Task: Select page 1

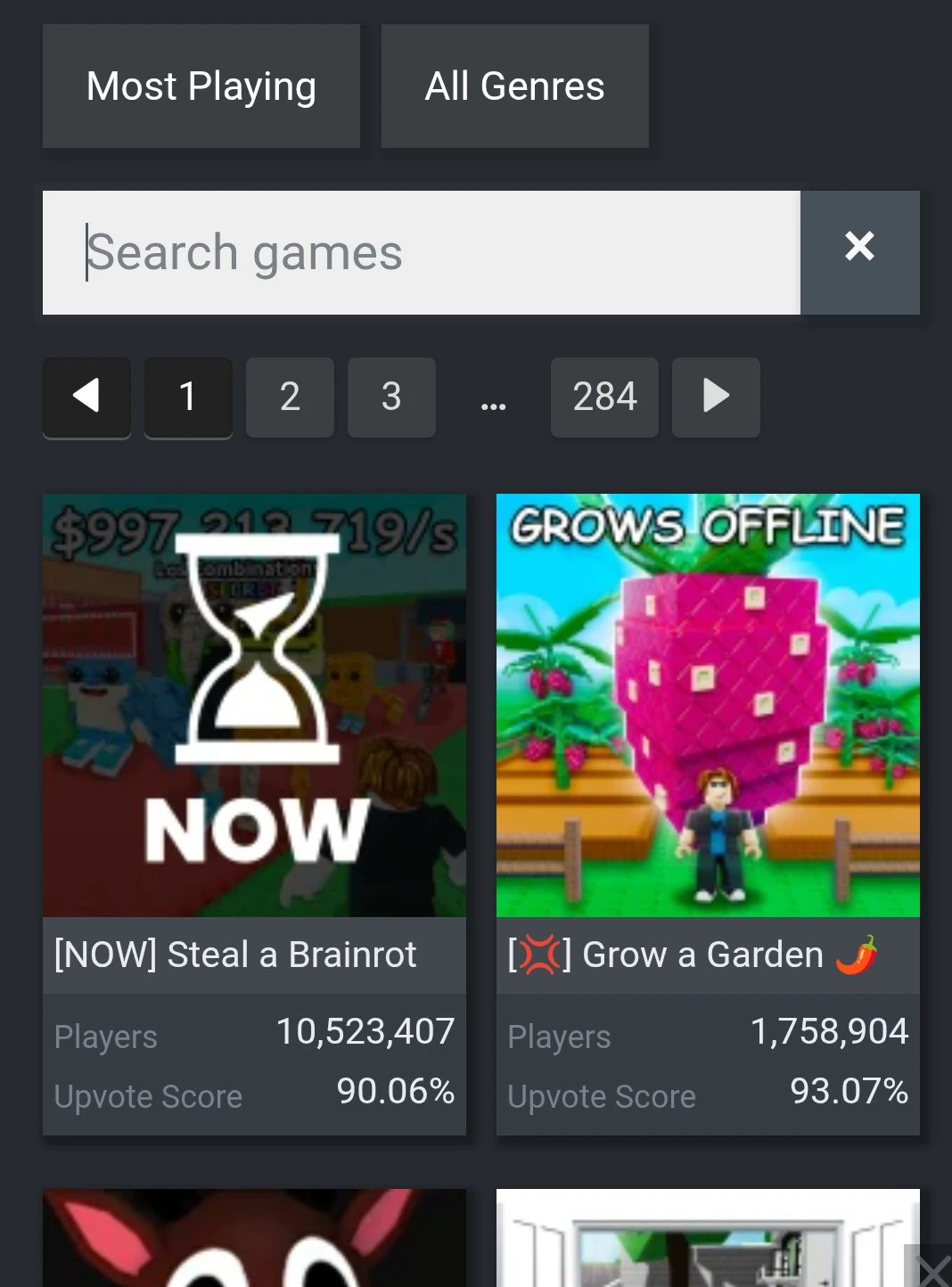Action: click(188, 397)
